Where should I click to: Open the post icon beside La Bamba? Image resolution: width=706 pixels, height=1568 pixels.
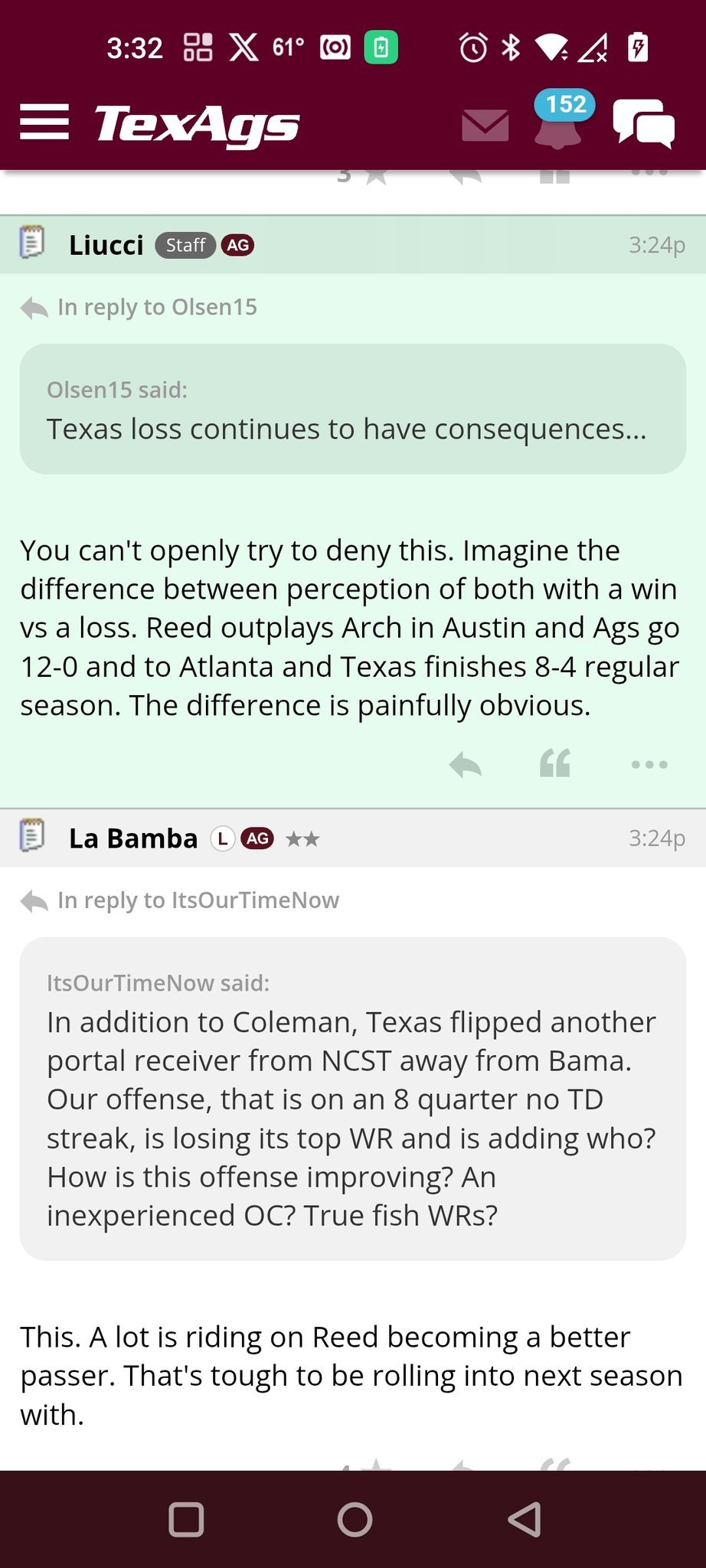31,836
